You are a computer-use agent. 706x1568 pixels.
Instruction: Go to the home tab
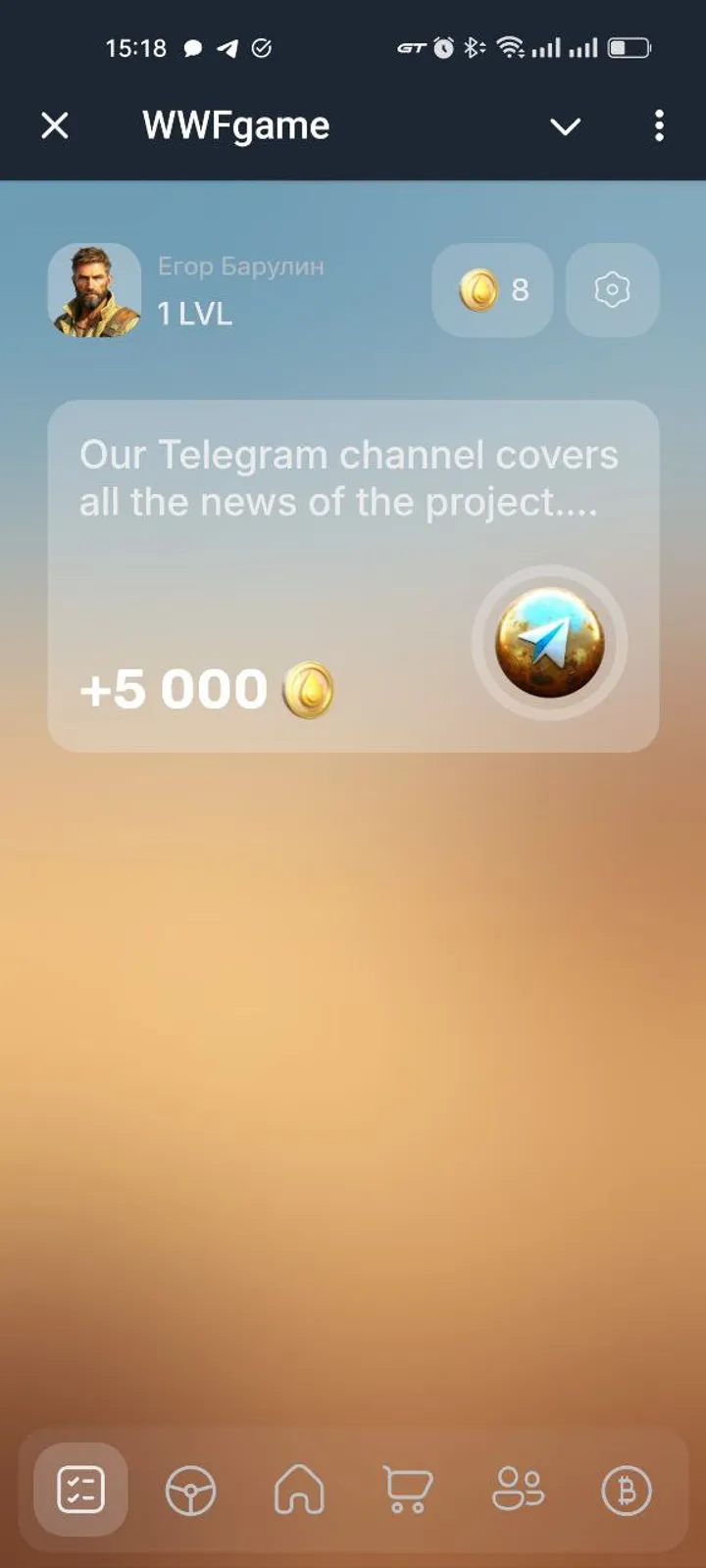pyautogui.click(x=299, y=1491)
